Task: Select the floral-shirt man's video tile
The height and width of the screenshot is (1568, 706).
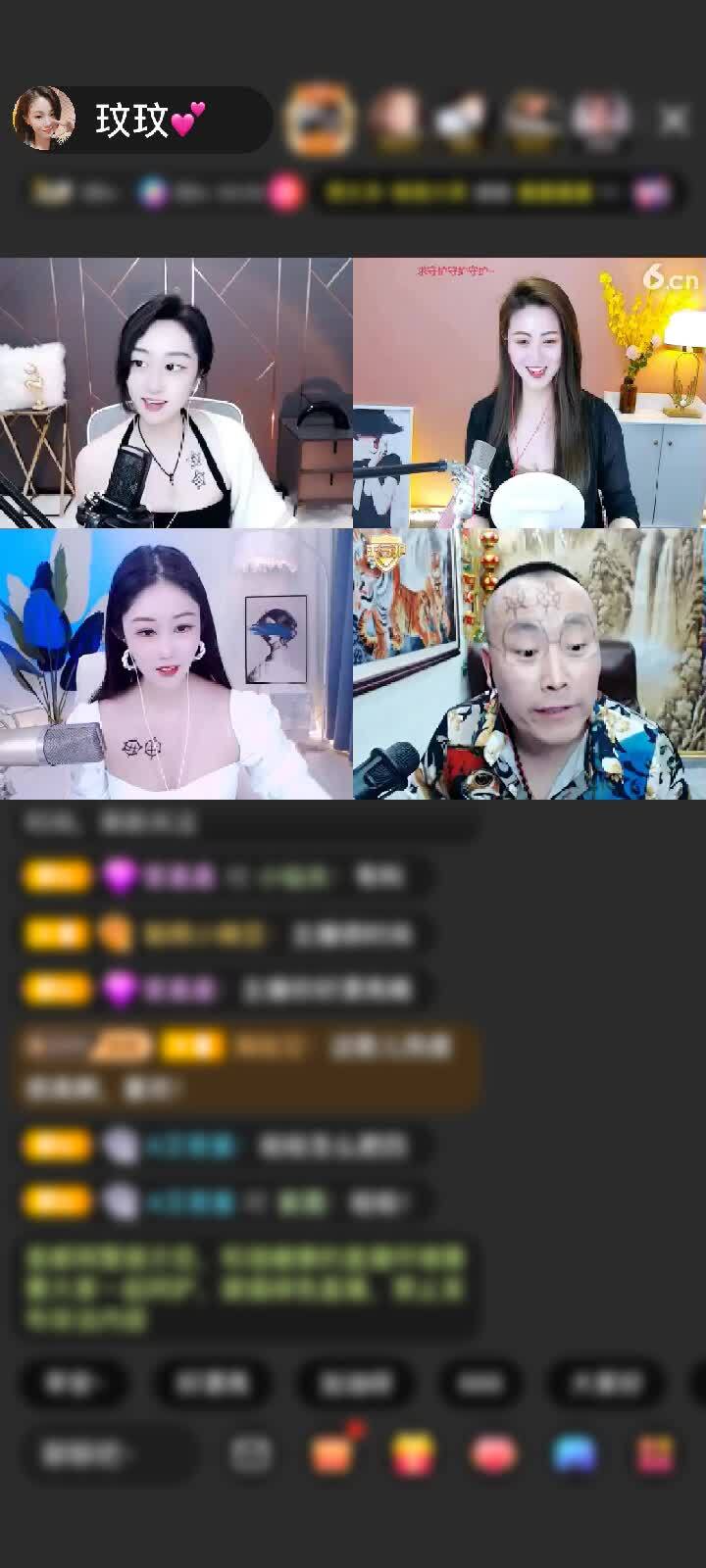Action: click(x=529, y=664)
